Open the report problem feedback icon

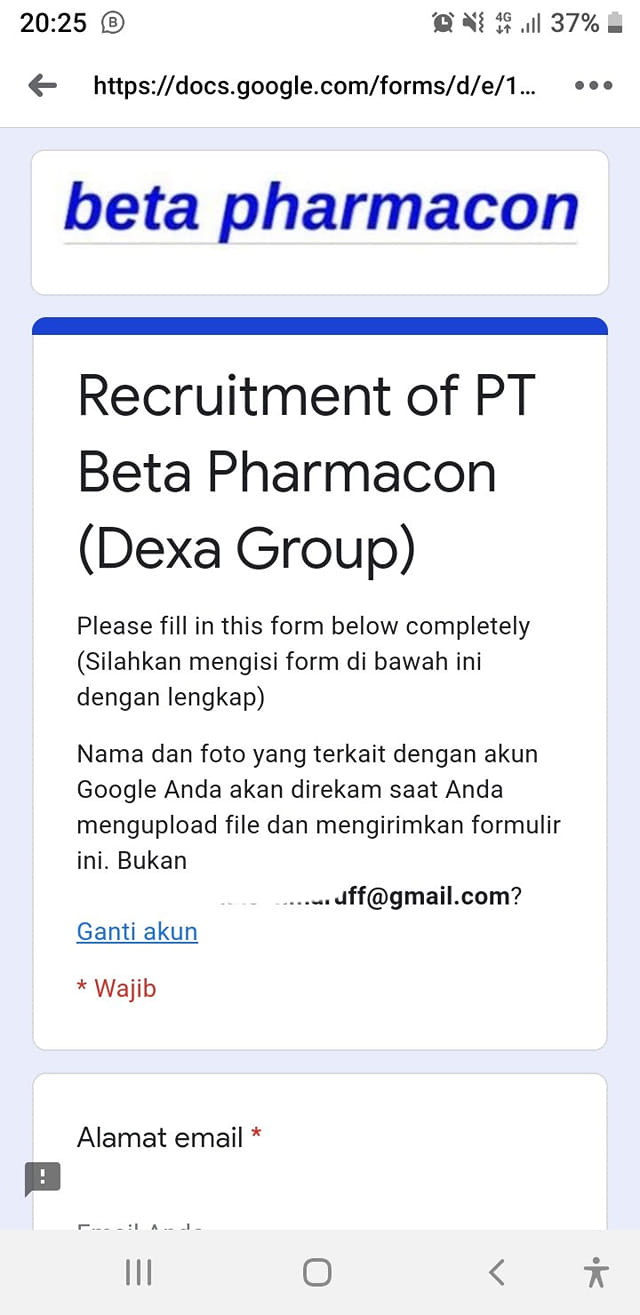pos(43,1179)
